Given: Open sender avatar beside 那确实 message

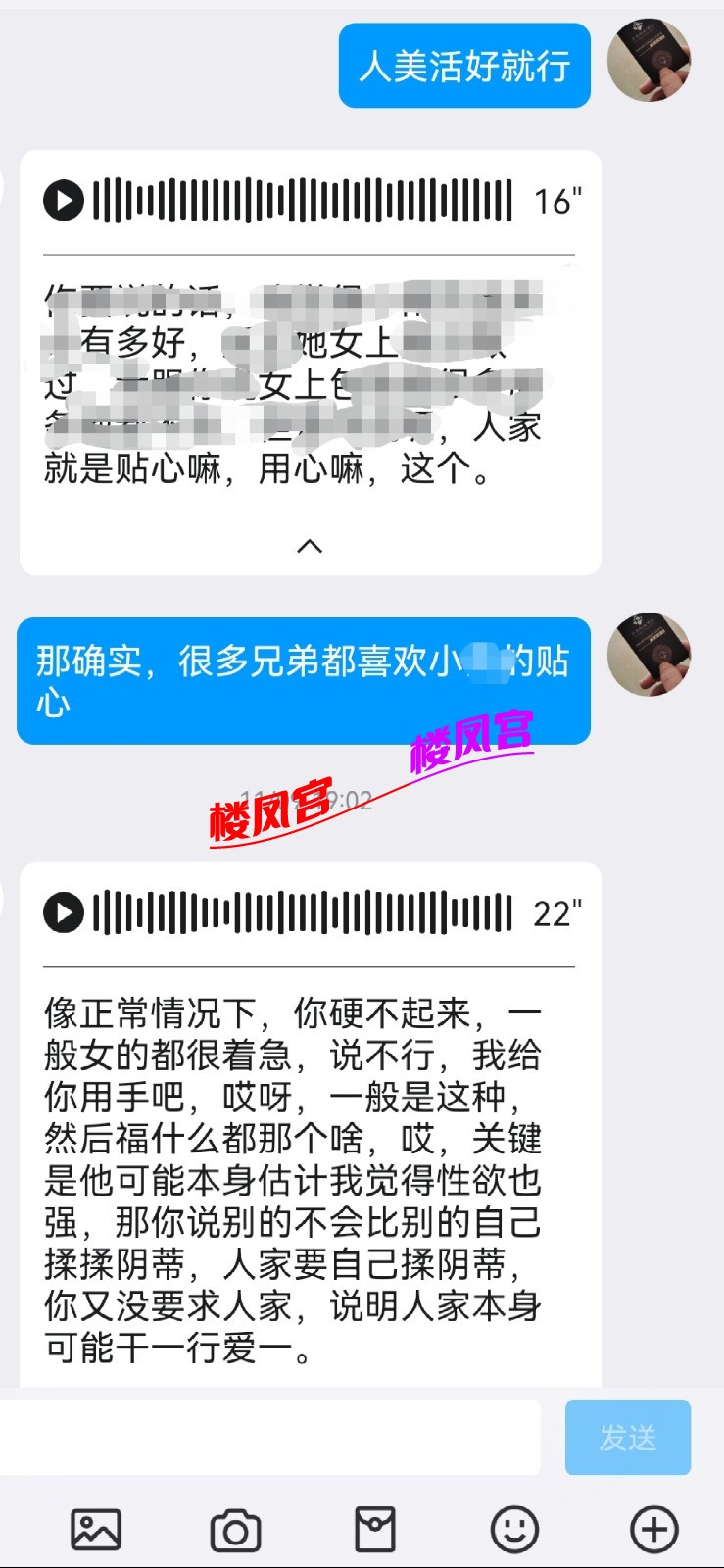Looking at the screenshot, I should pyautogui.click(x=649, y=656).
